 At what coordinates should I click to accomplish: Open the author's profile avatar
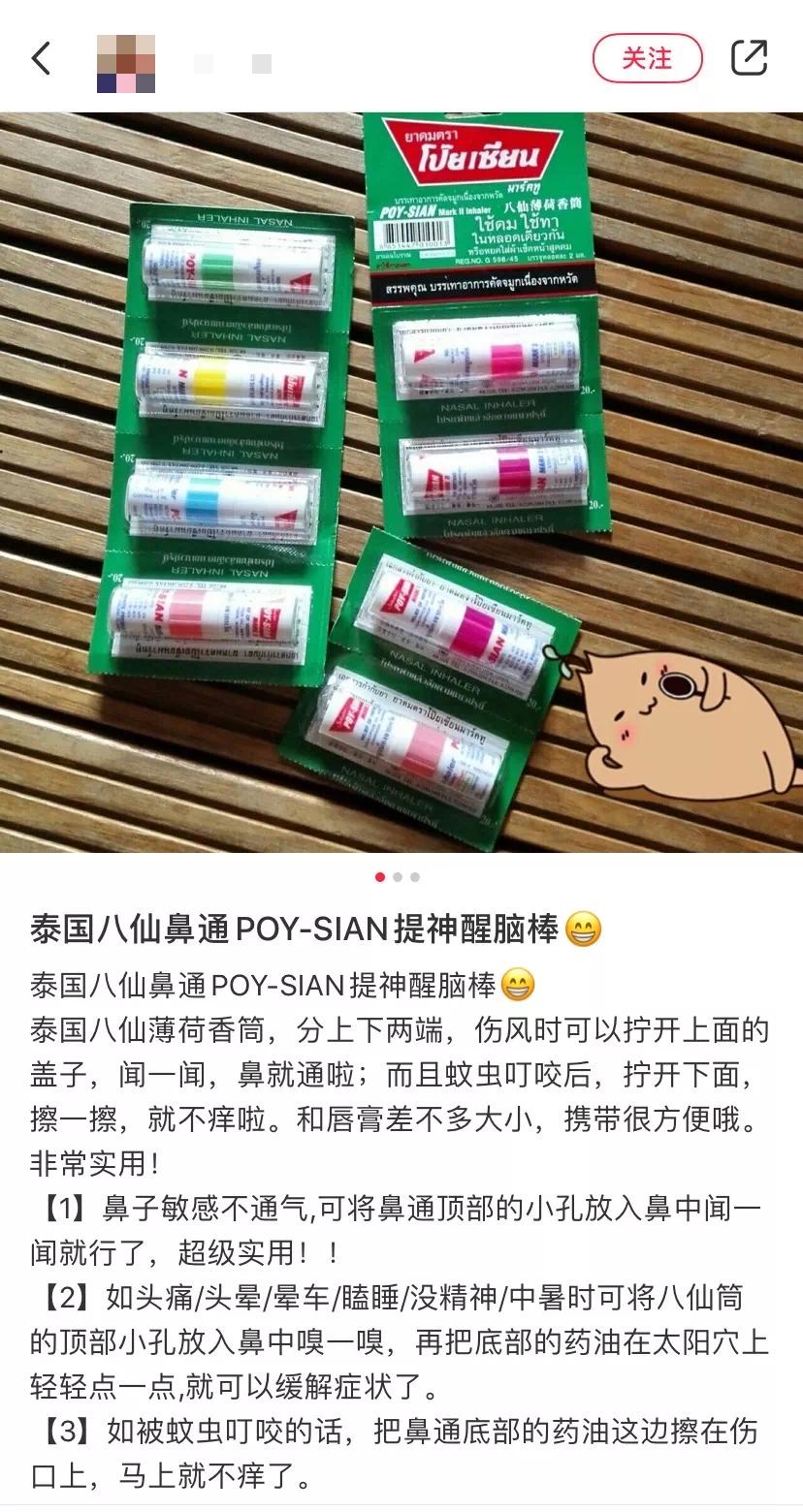click(x=126, y=63)
